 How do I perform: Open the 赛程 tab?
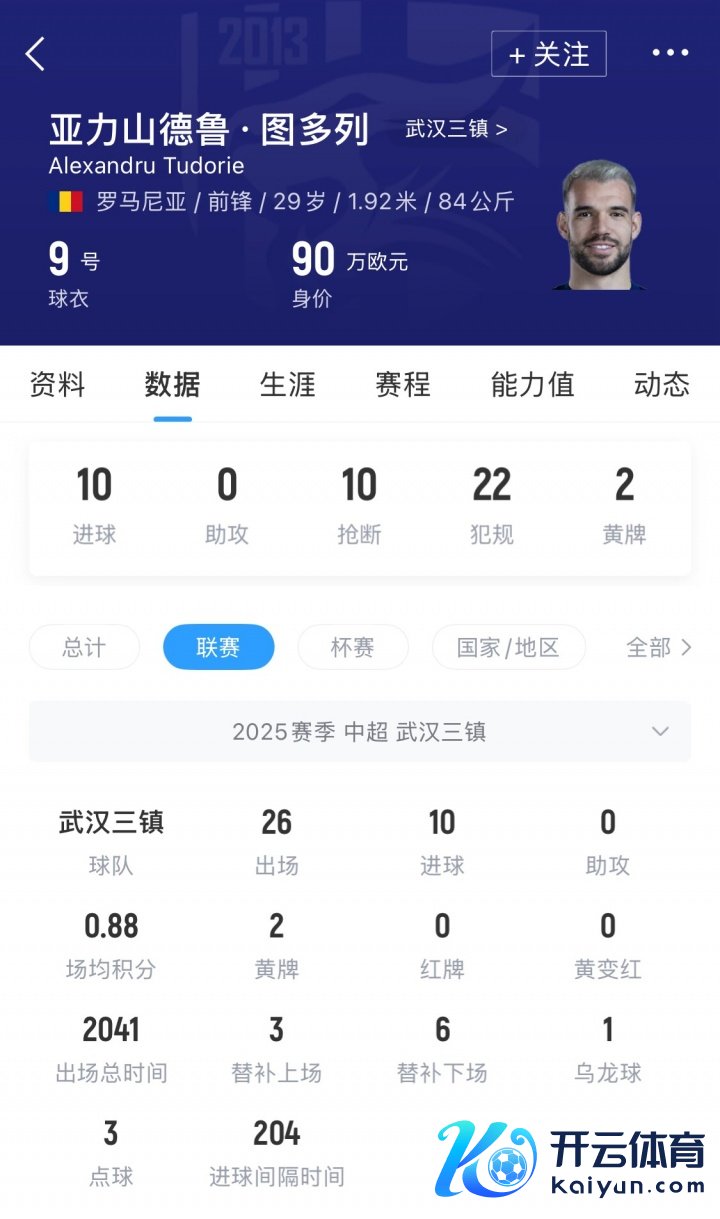click(403, 384)
